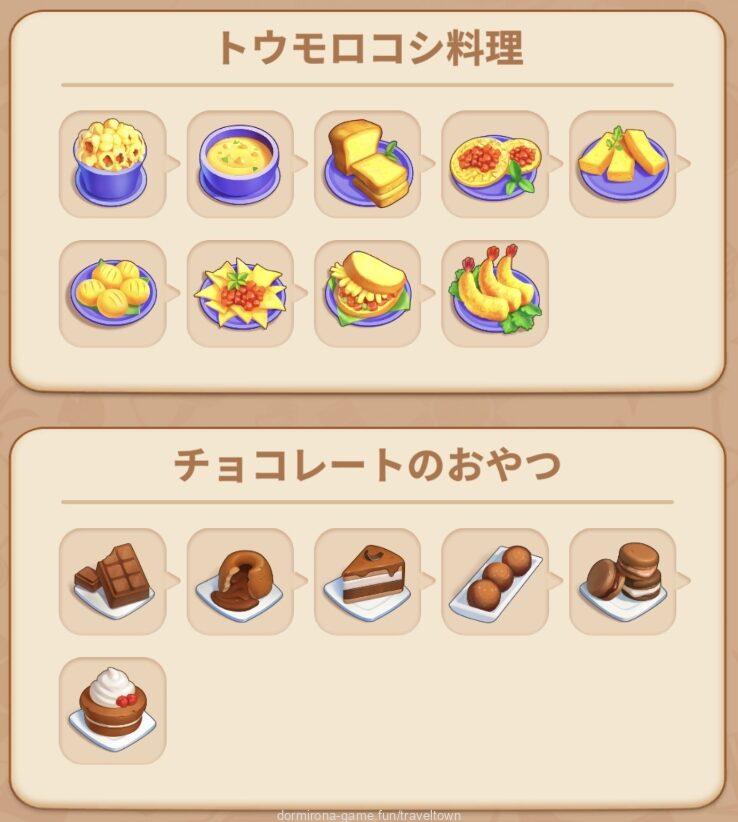Open the round corn muffins item
Screen dimensions: 738x822
point(112,293)
